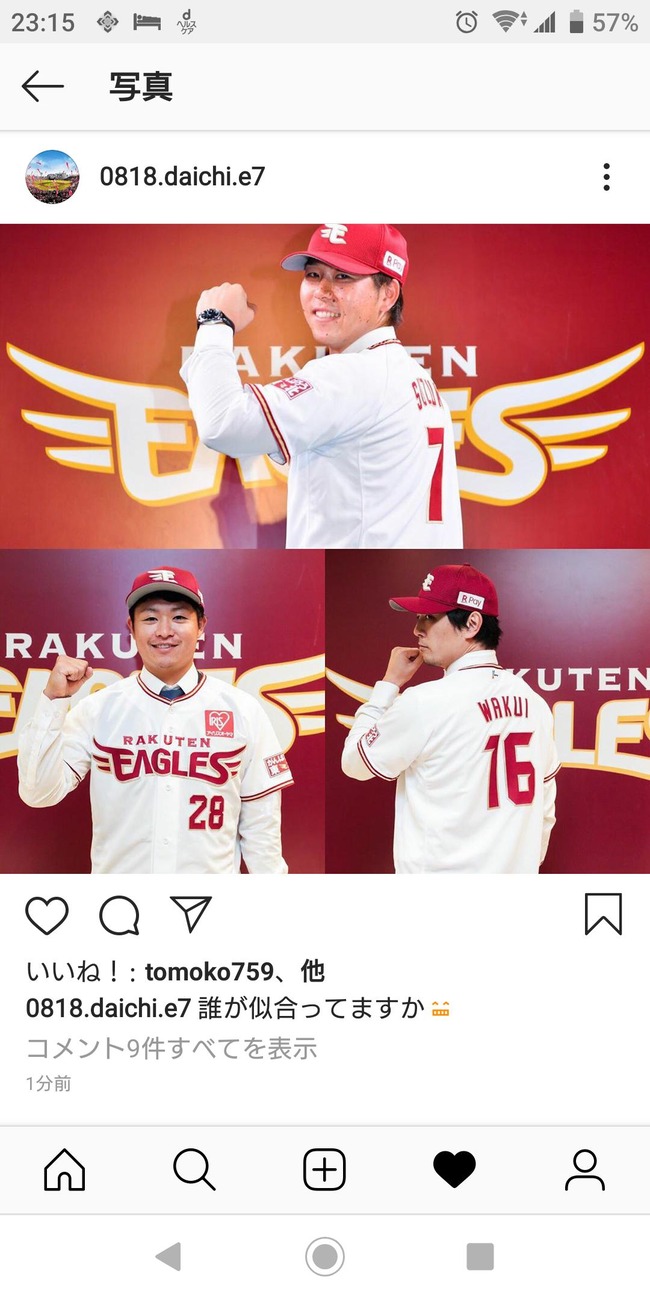Tap the 0818.daichi.e7 username in the header

[181, 177]
